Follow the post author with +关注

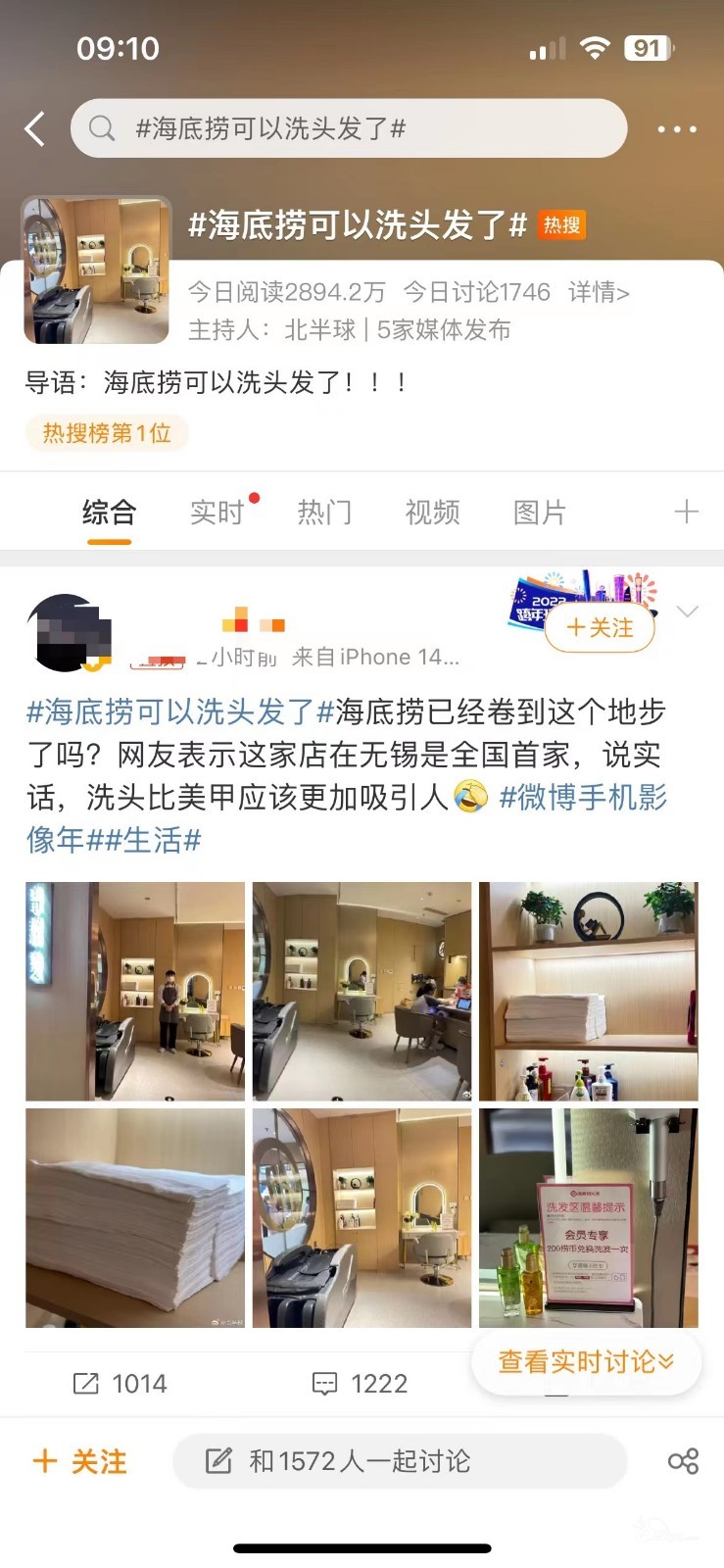pos(600,628)
